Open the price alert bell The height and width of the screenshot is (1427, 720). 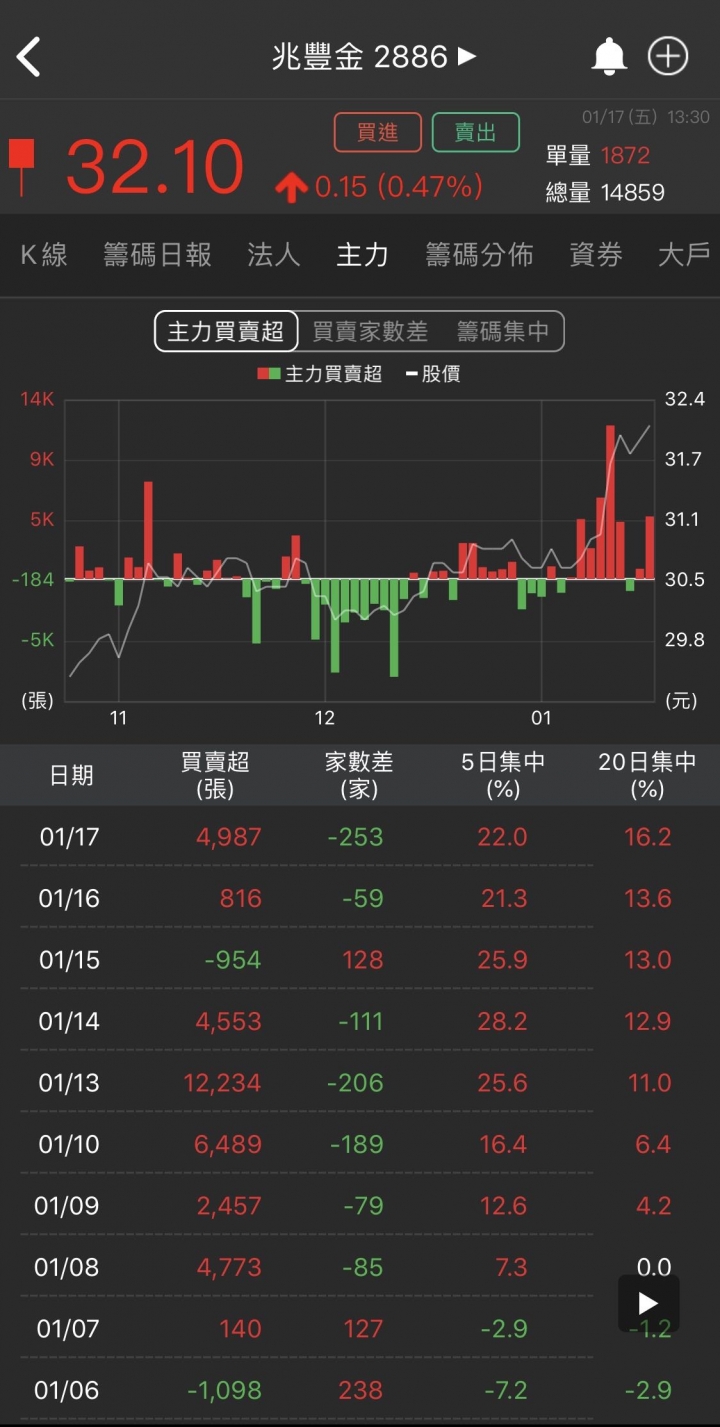click(609, 57)
